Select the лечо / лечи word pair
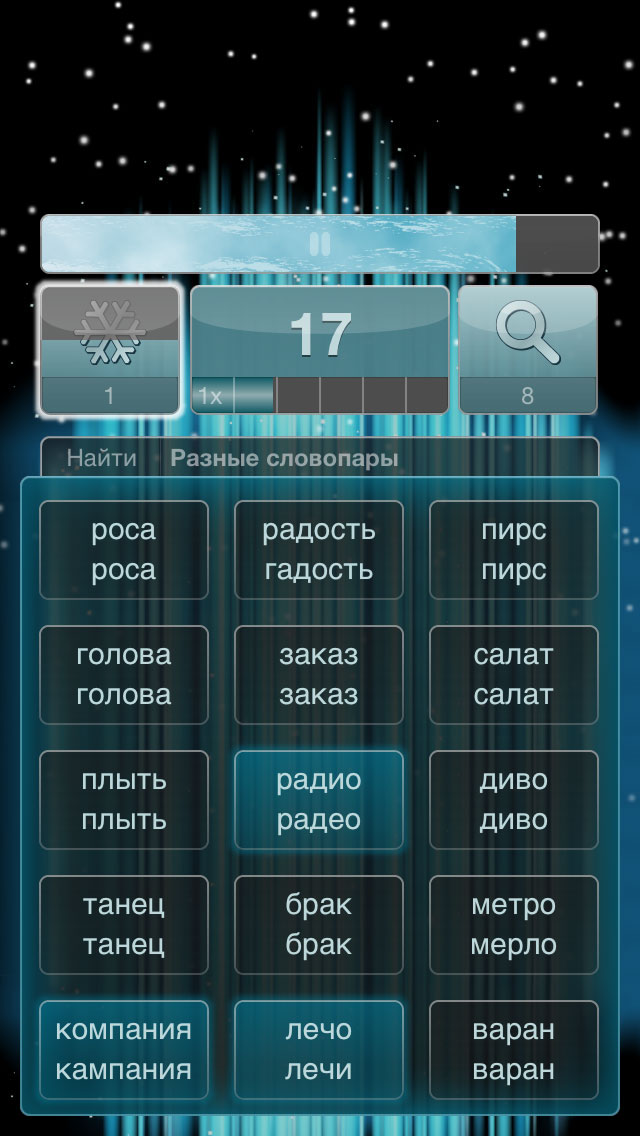 [319, 1050]
